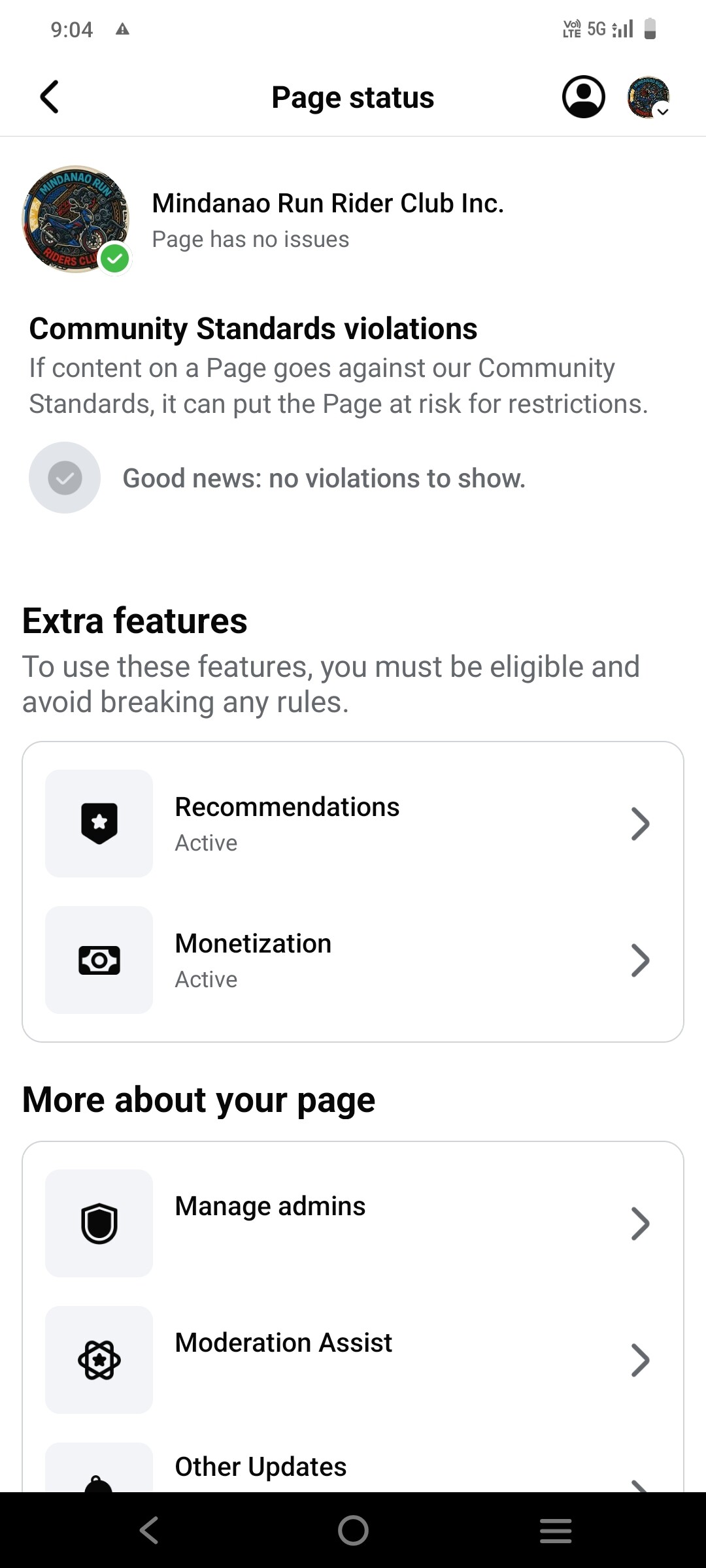Open Moderation Assist settings
Screen dimensions: 706x1568
pos(353,1359)
